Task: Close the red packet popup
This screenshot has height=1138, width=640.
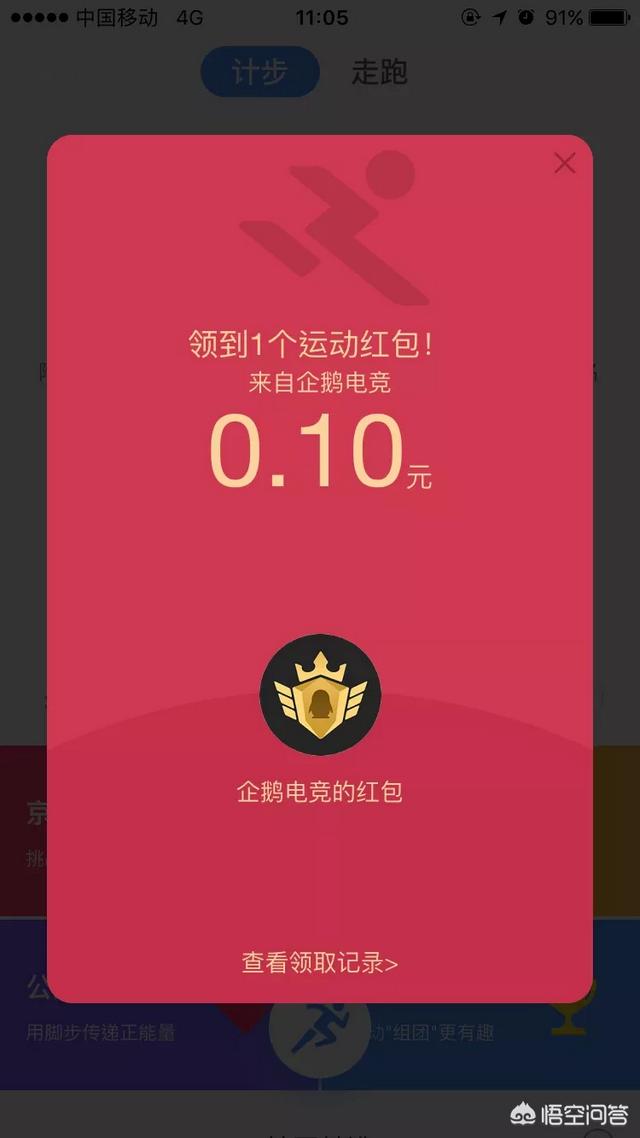Action: (x=564, y=163)
